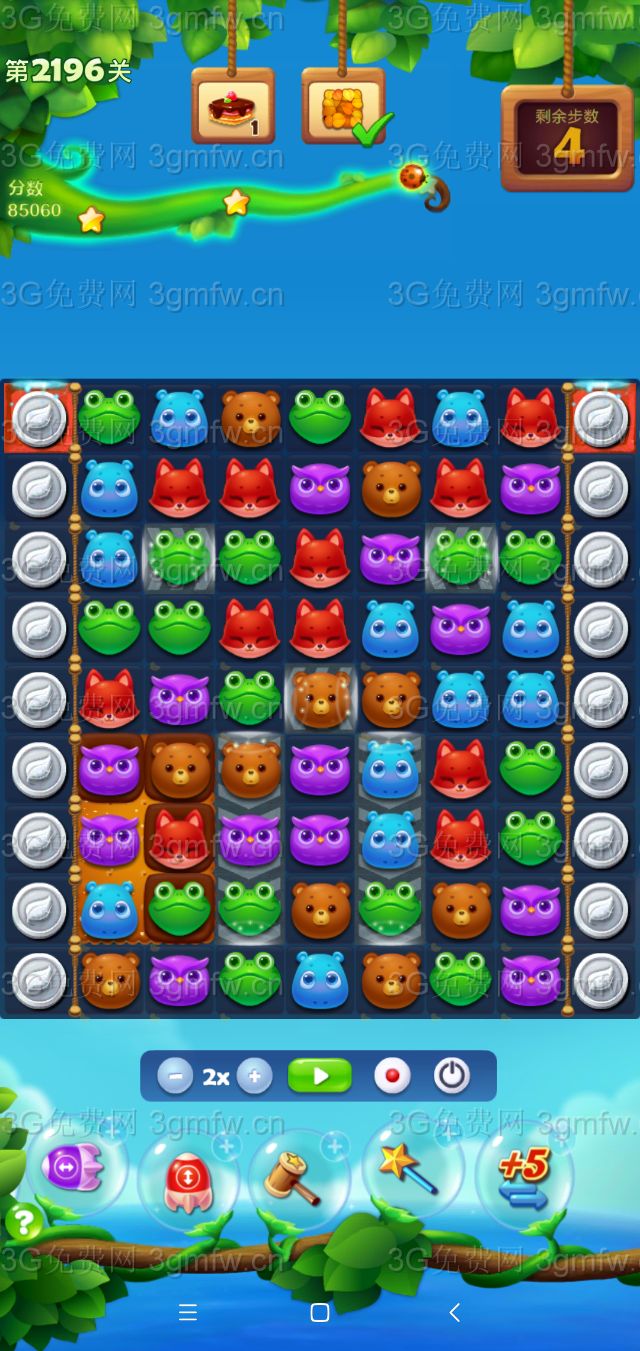Screen dimensions: 640x1351
Task: Buy plus five extra moves booster
Action: [x=524, y=1178]
